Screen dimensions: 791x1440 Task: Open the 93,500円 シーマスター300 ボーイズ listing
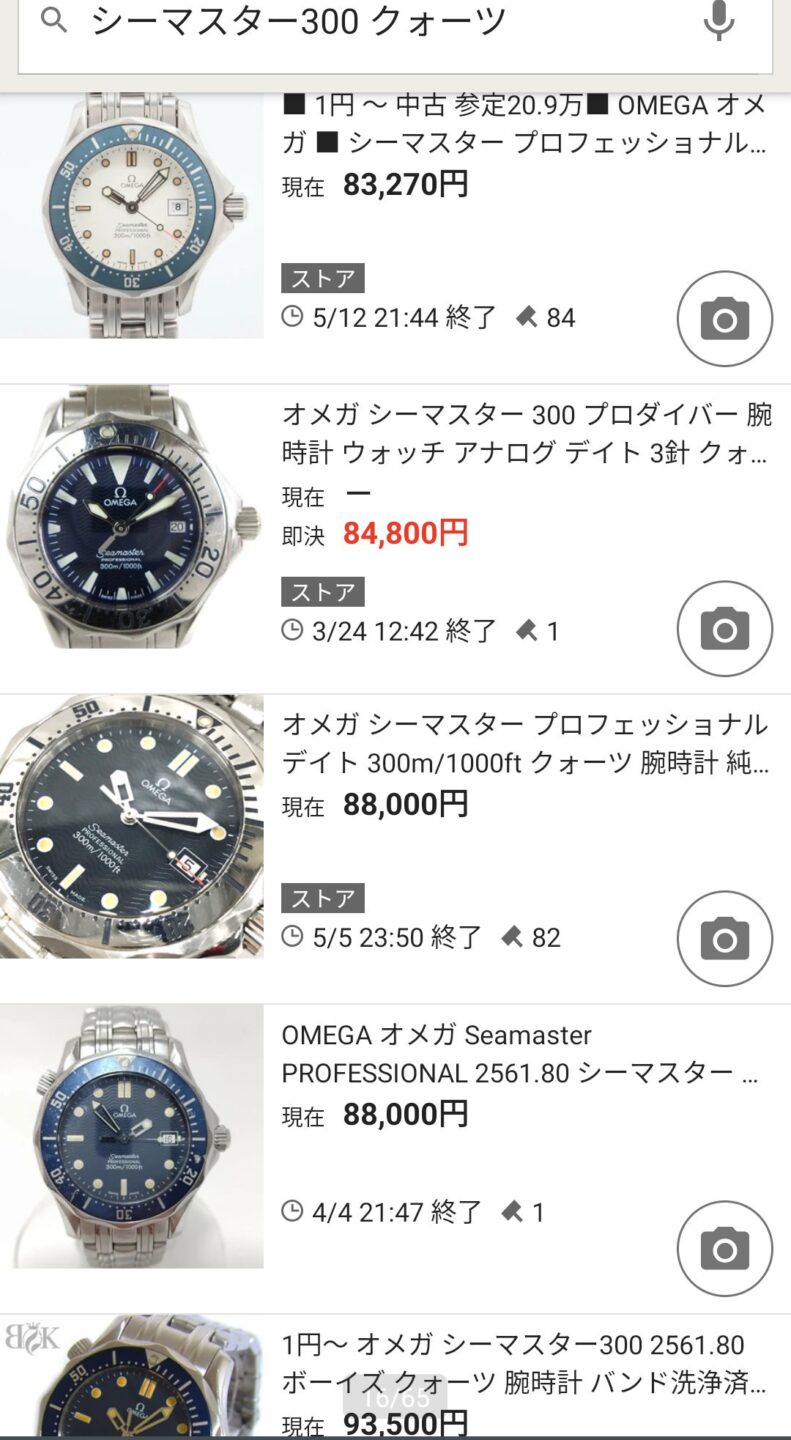coord(525,1364)
